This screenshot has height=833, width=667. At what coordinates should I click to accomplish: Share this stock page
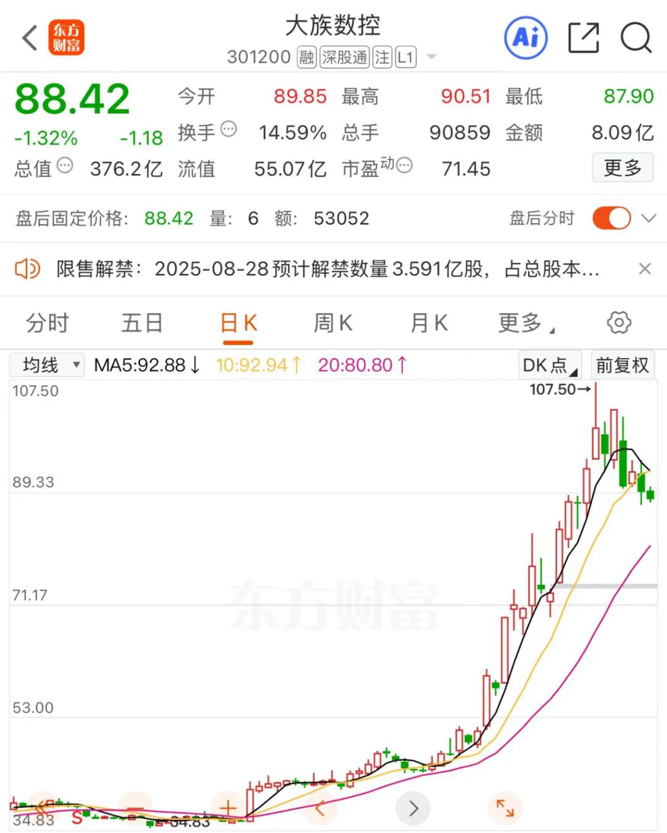pyautogui.click(x=583, y=38)
